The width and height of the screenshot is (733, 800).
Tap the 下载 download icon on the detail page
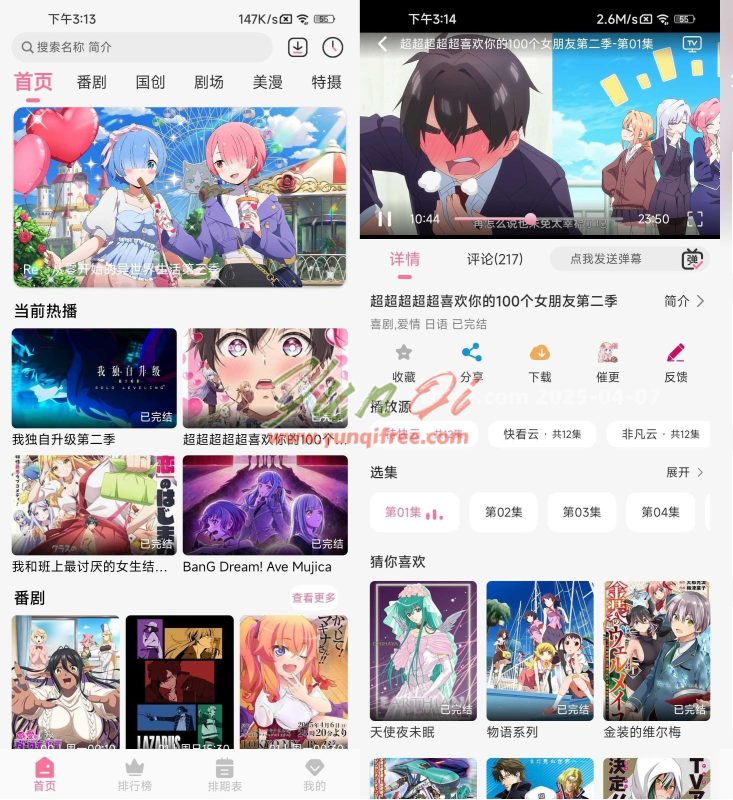pyautogui.click(x=539, y=358)
